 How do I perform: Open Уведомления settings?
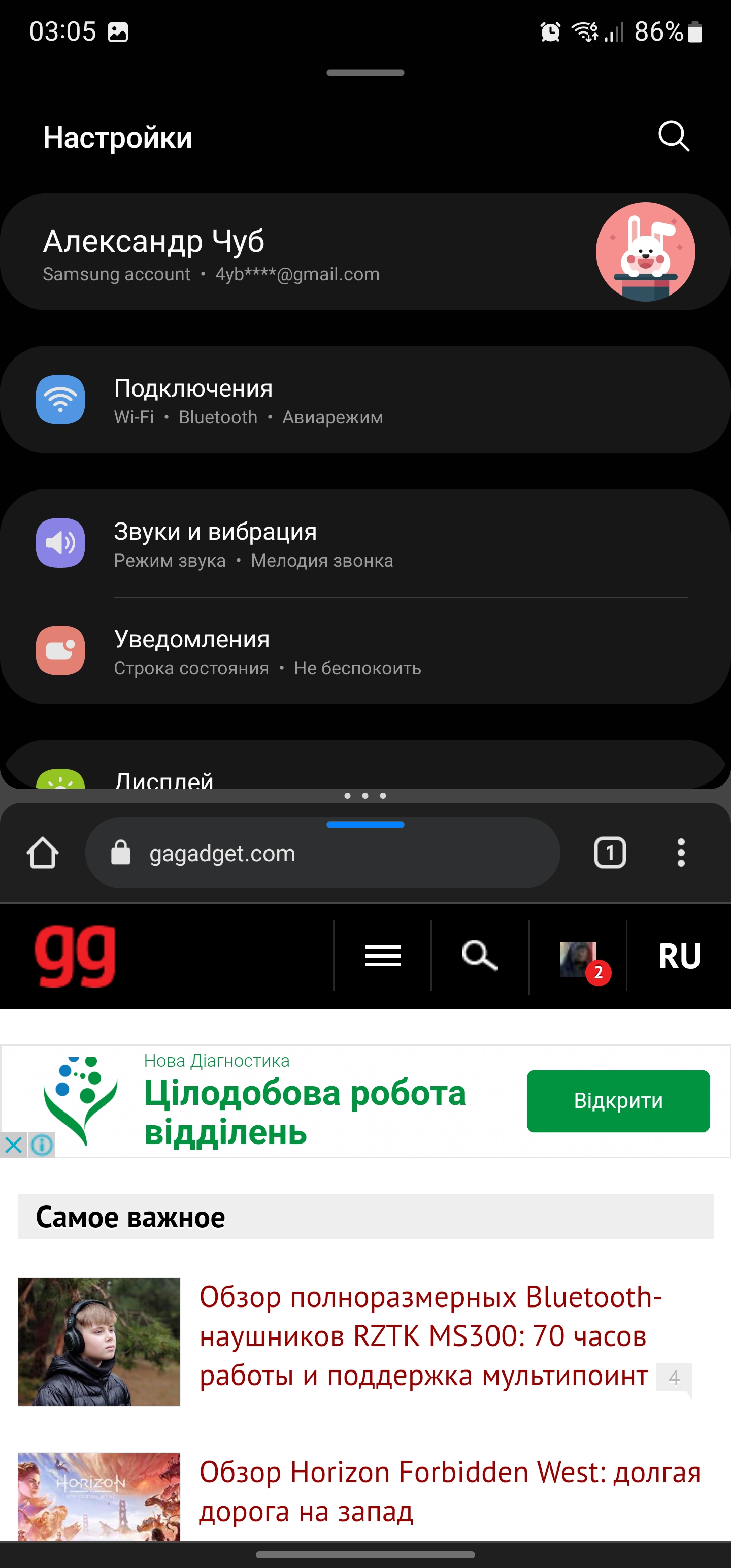(x=365, y=650)
